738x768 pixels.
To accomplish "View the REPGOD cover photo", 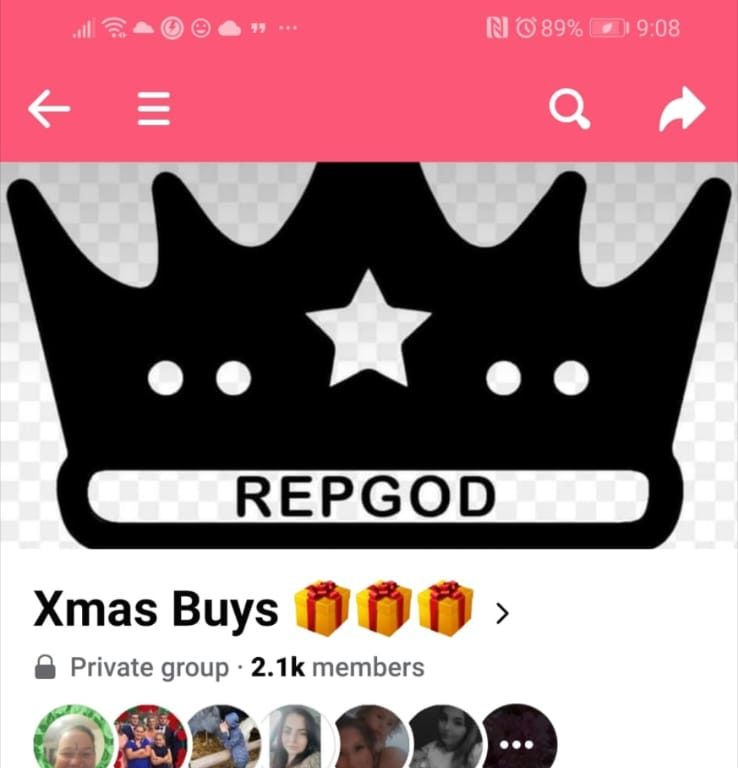I will pyautogui.click(x=368, y=355).
